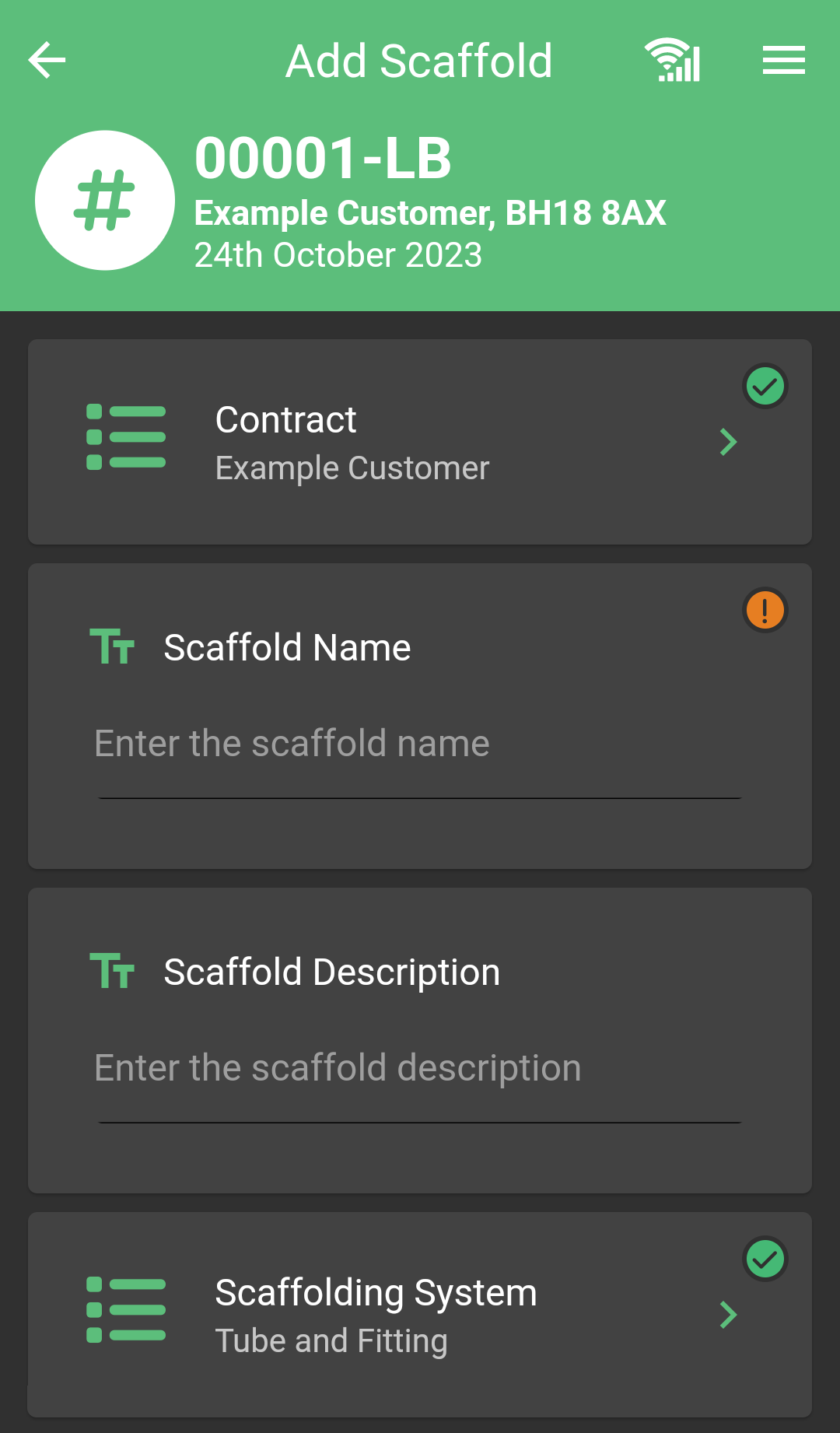Open the Contract selection row
Viewport: 840px width, 1433px height.
click(420, 442)
